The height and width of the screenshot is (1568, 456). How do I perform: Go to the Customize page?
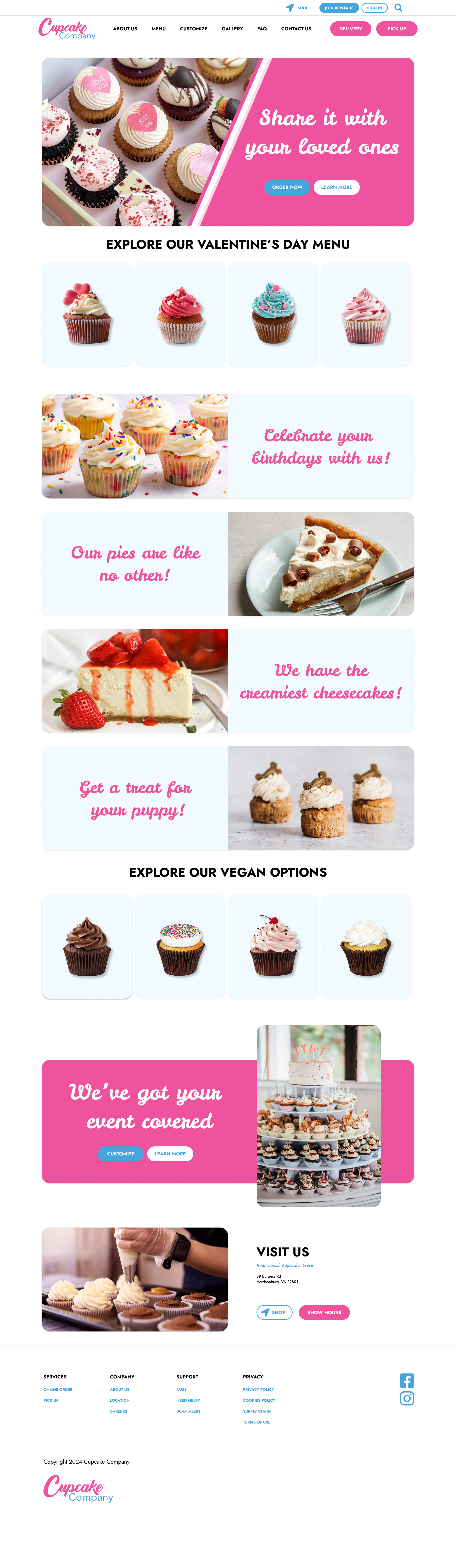coord(193,29)
